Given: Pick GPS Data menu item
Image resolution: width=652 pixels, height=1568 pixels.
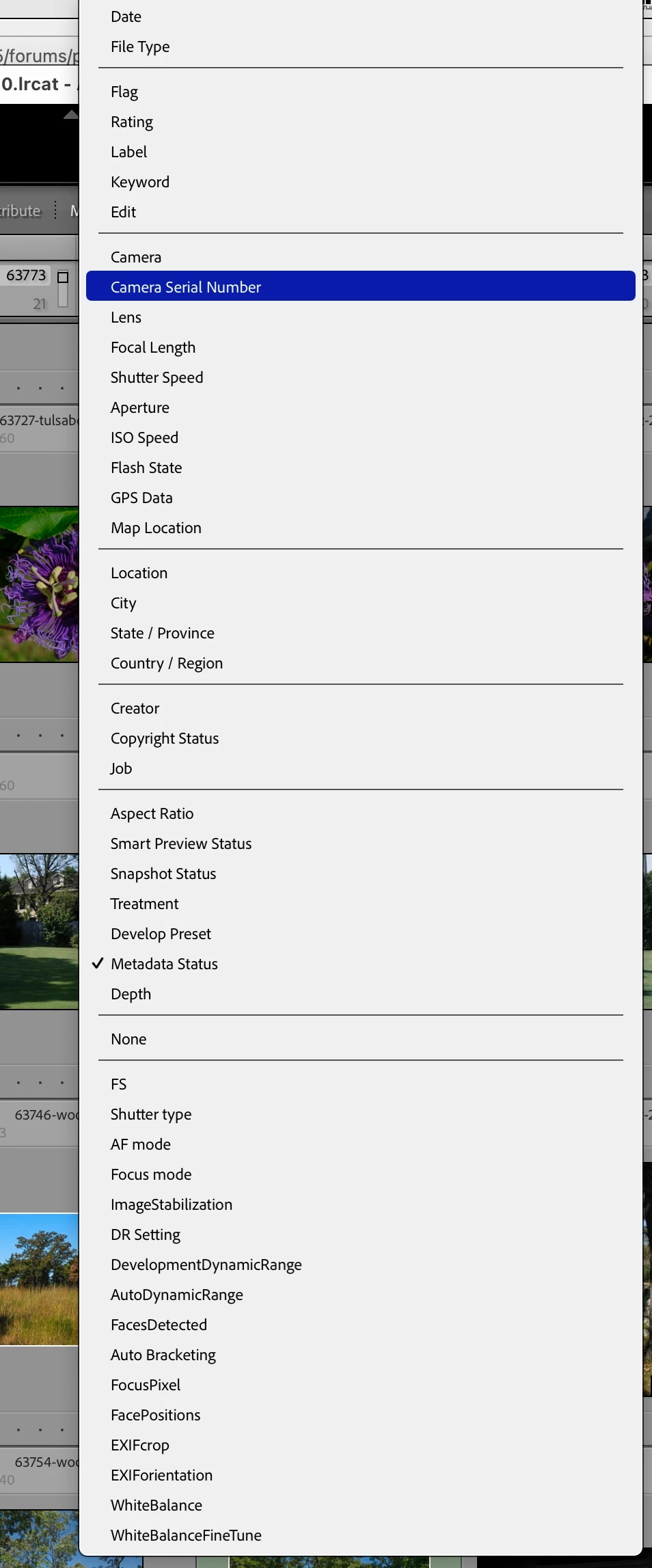Looking at the screenshot, I should pyautogui.click(x=141, y=498).
